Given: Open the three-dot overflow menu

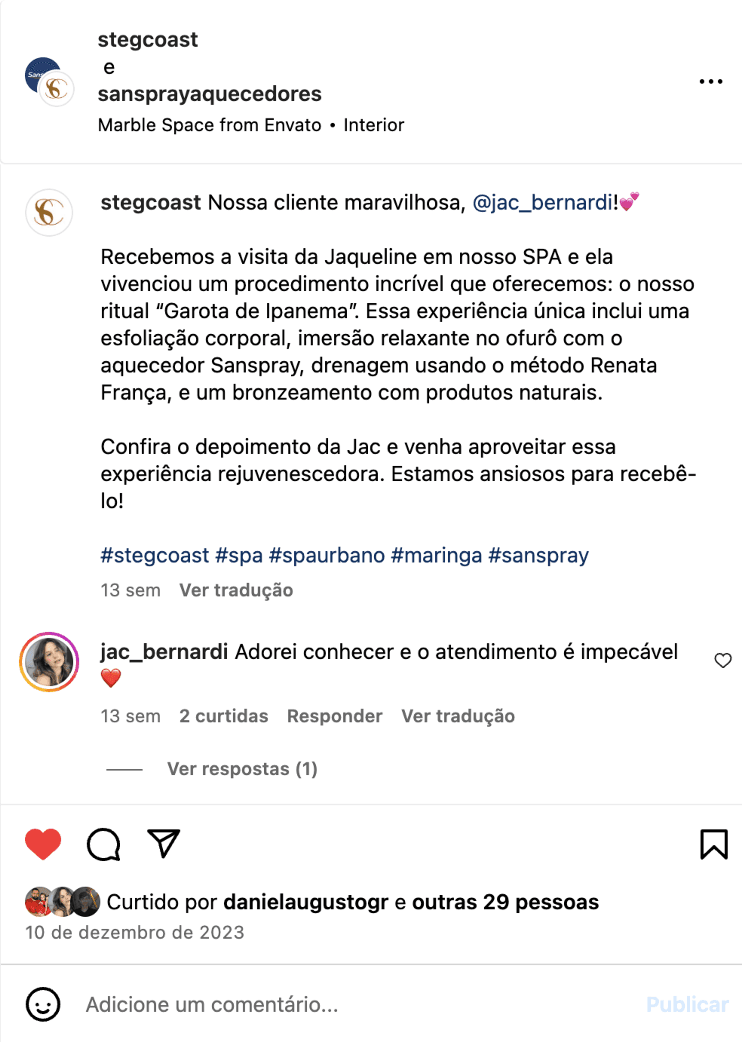Looking at the screenshot, I should coord(710,82).
